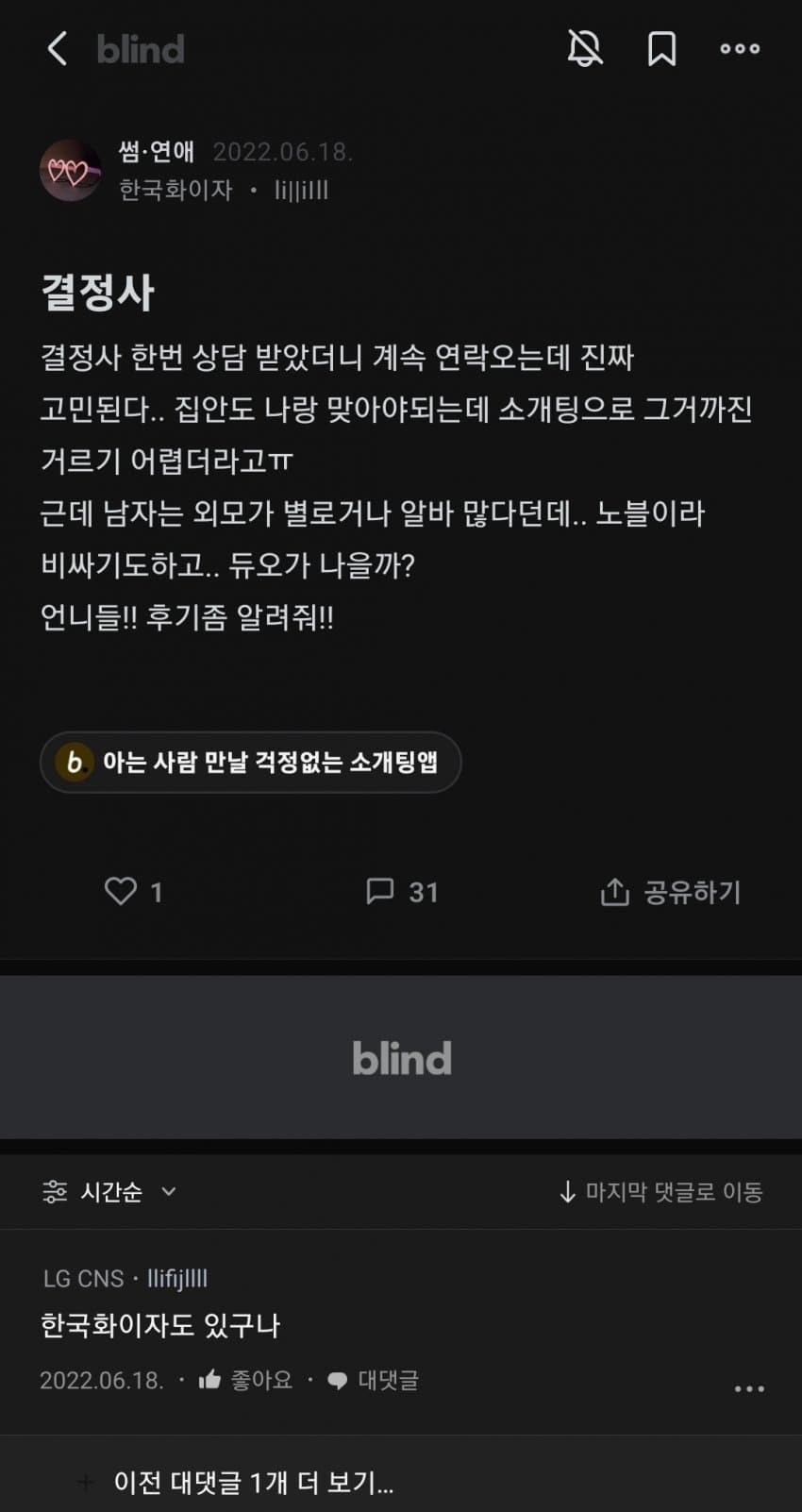Tap 좋아요 on the LG CNS comment
Viewport: 802px width, 1512px height.
[x=245, y=1380]
